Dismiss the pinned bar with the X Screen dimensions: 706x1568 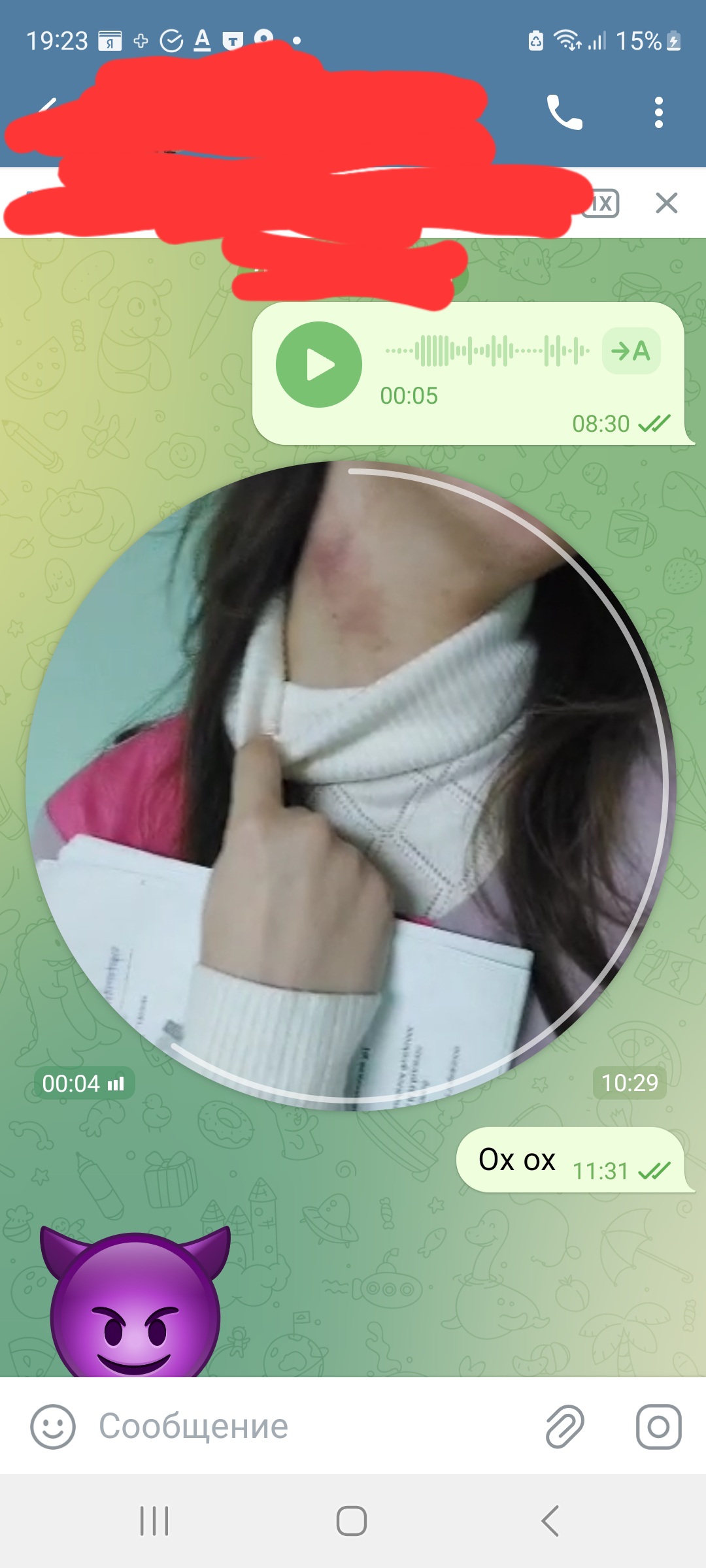tap(666, 203)
